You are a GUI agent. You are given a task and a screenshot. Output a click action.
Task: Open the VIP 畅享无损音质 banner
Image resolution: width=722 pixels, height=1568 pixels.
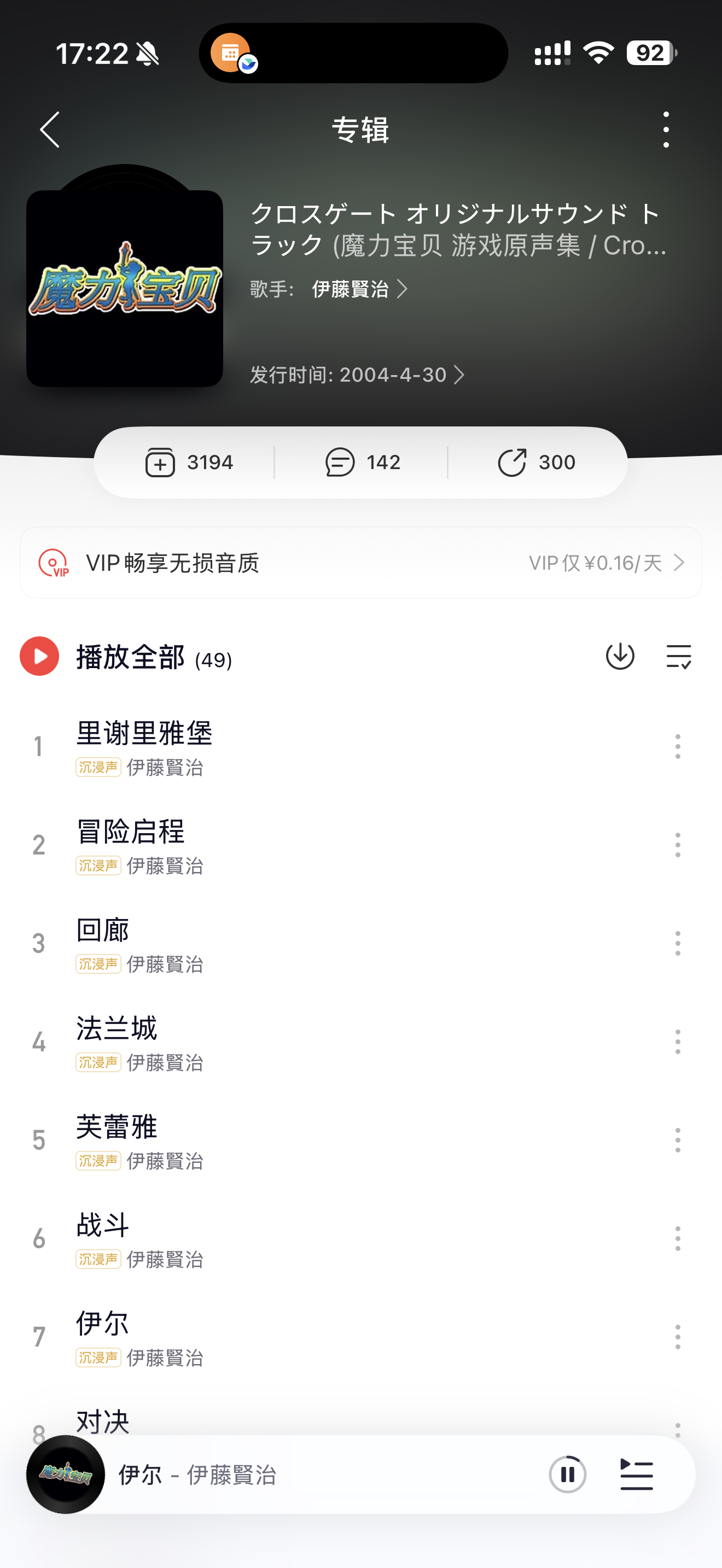click(x=360, y=563)
